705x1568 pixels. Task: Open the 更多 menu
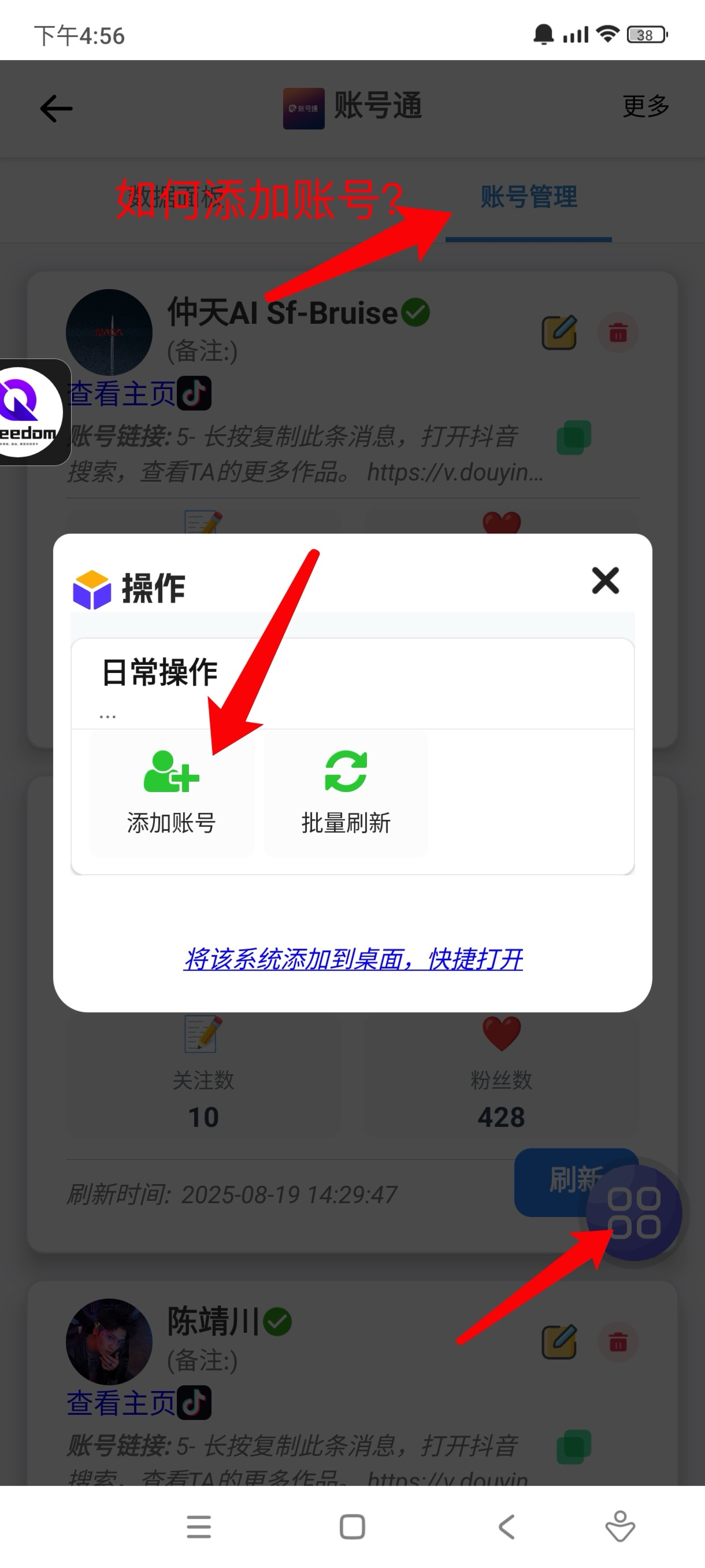click(645, 106)
